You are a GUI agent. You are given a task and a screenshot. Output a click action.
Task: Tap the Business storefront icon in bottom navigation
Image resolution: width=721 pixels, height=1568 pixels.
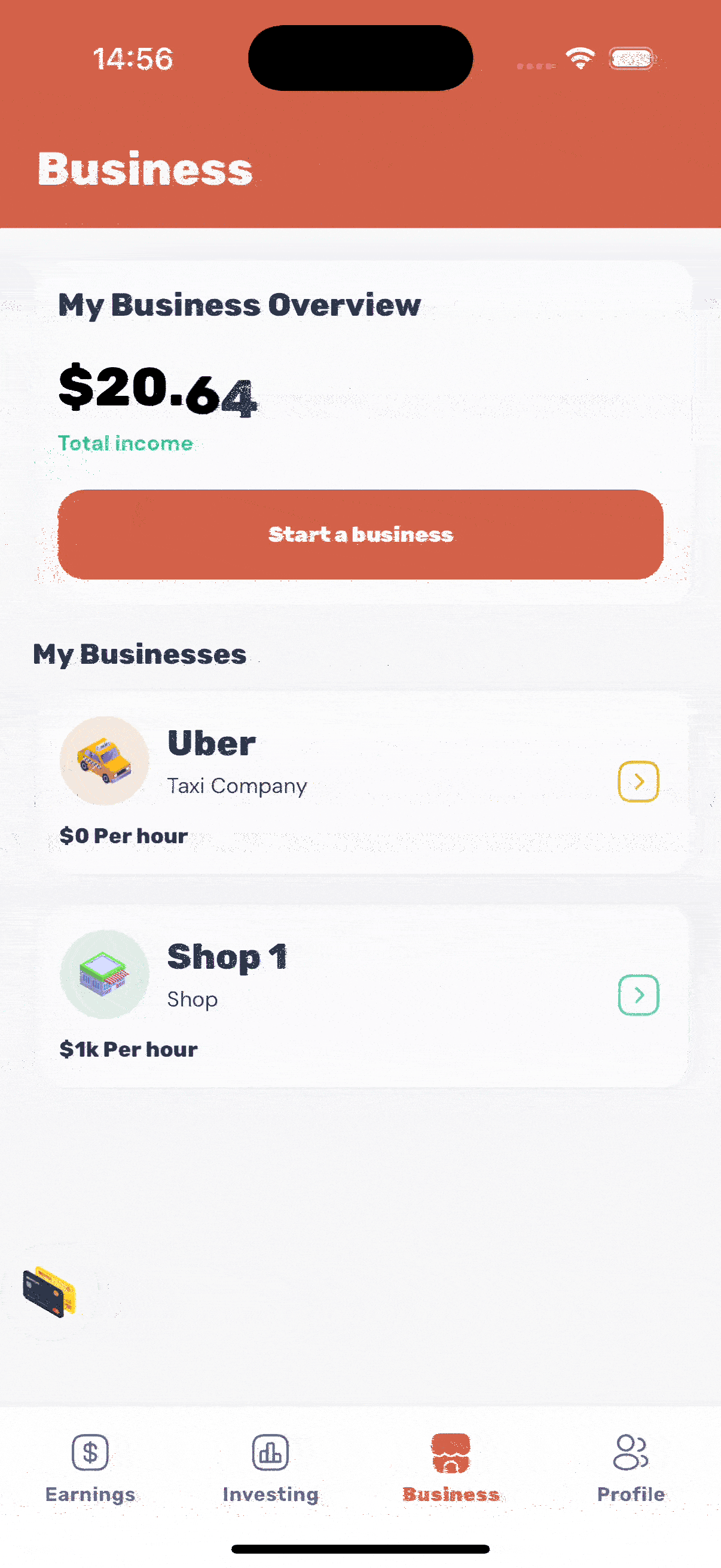(450, 1451)
